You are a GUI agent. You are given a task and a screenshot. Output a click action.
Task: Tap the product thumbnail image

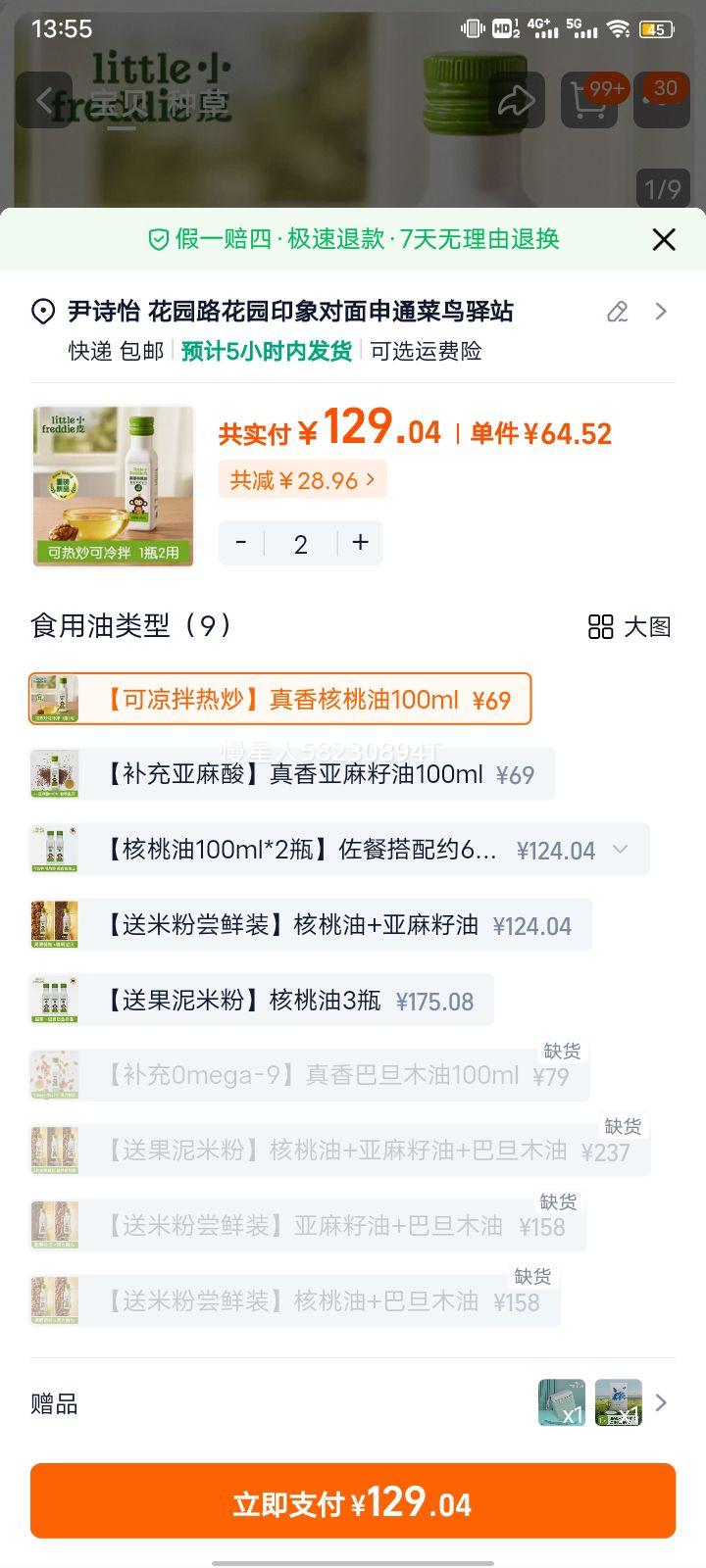[x=113, y=485]
